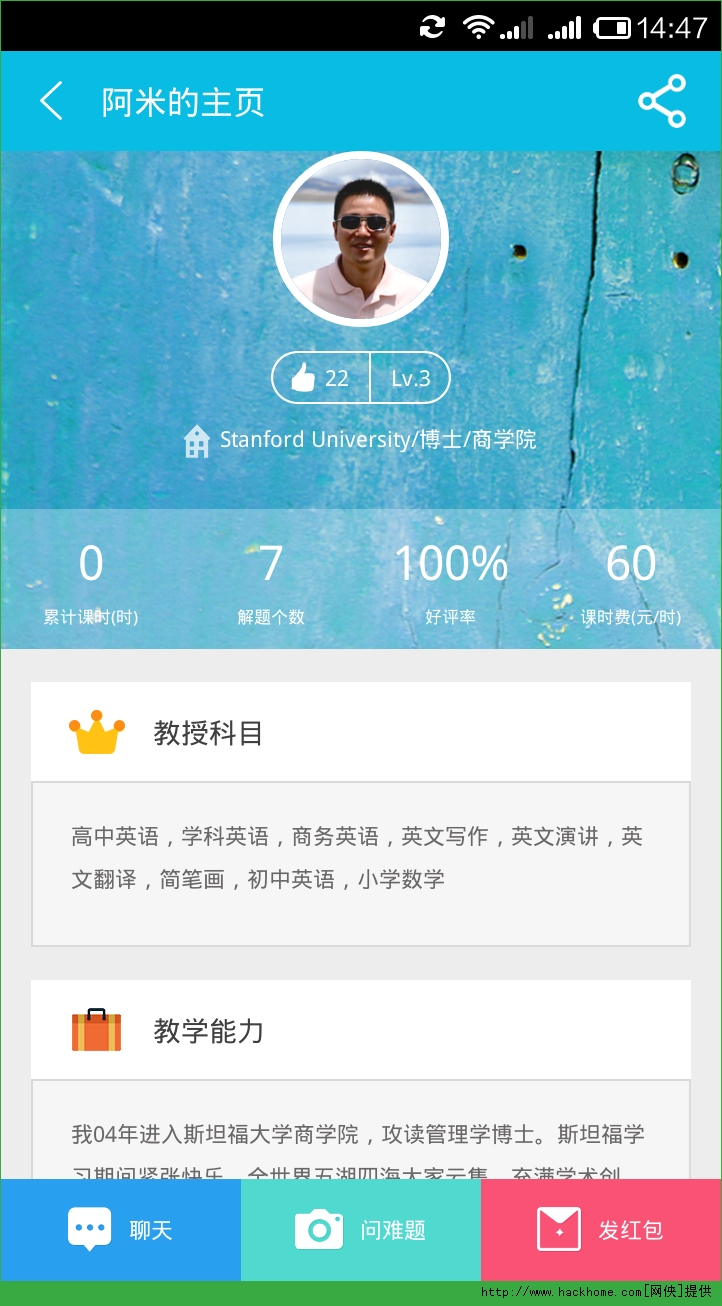Ask a question with 问难题
This screenshot has height=1306, width=722.
[x=361, y=1229]
